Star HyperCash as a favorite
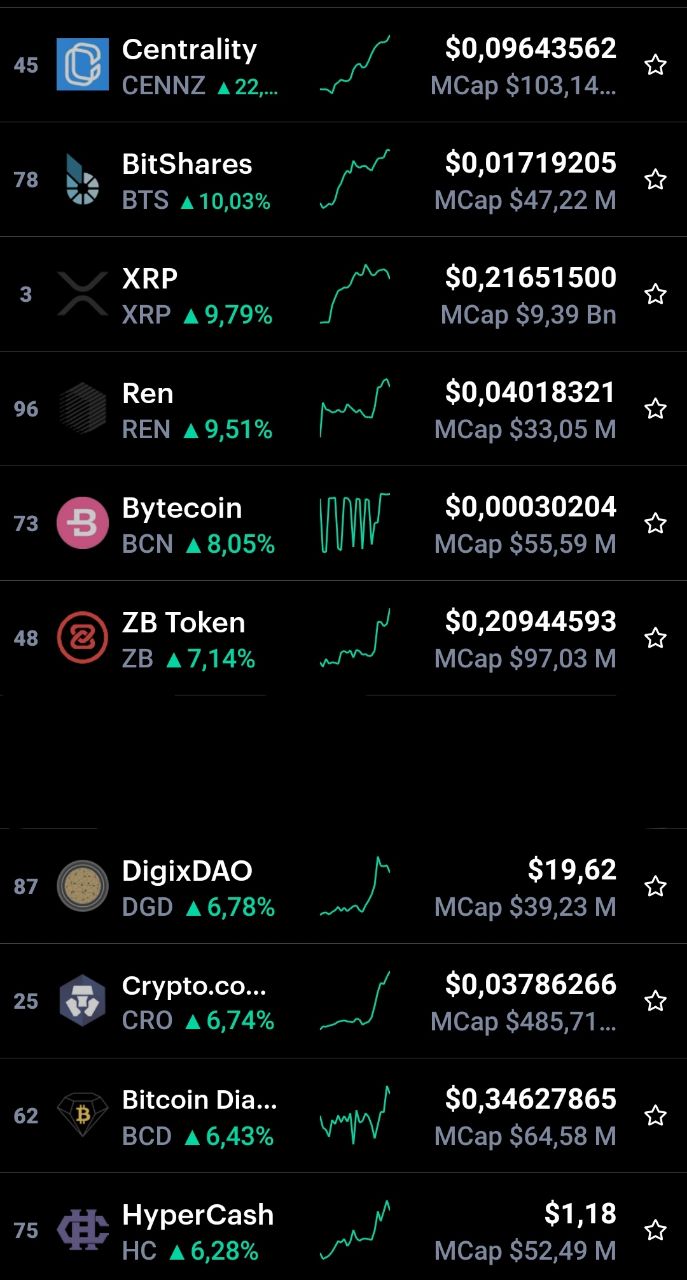This screenshot has height=1280, width=687. (655, 1230)
